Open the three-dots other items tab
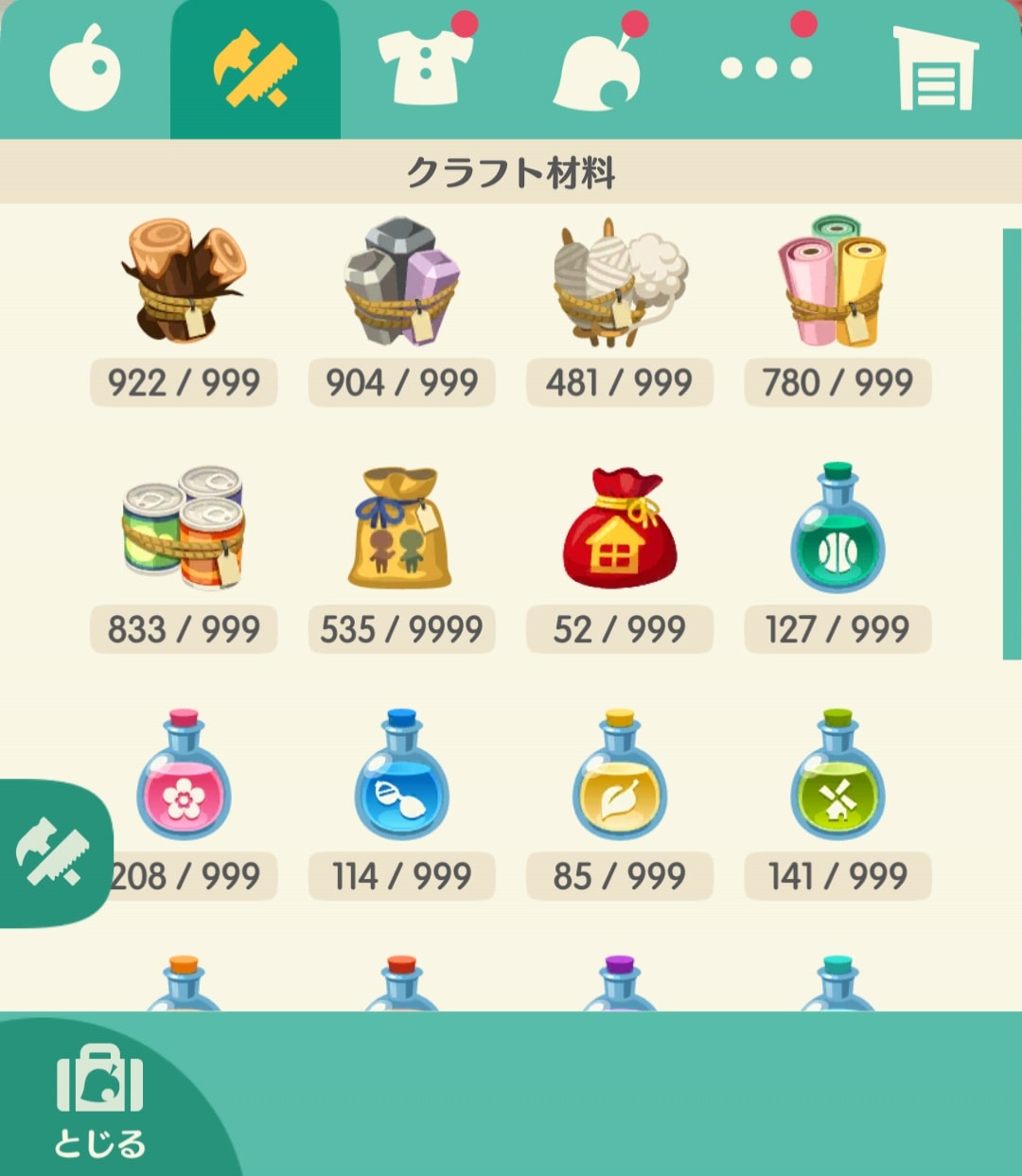 tap(766, 68)
